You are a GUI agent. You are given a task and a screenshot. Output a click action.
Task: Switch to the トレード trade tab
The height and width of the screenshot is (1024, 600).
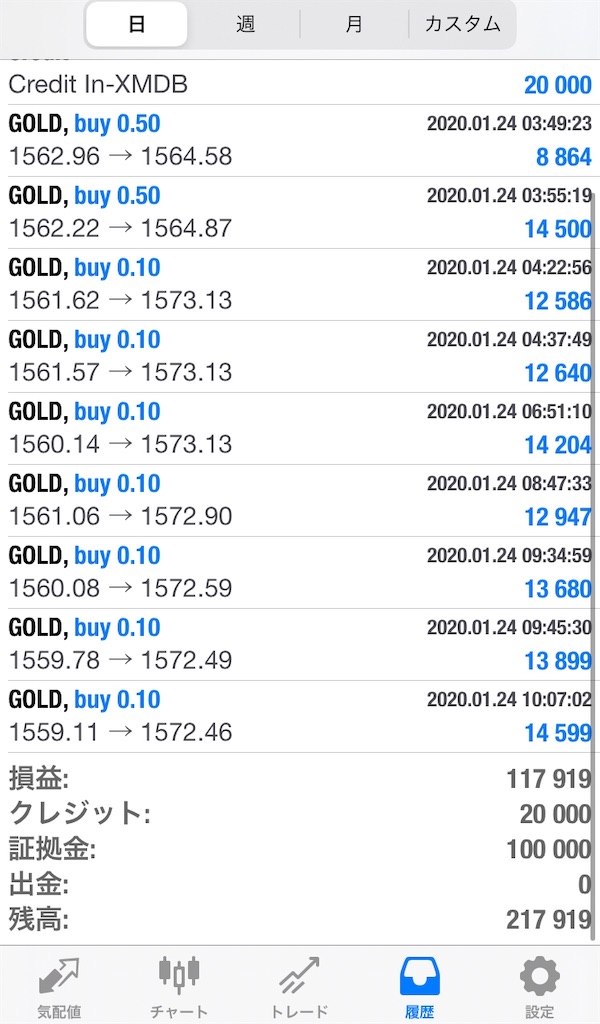click(300, 985)
